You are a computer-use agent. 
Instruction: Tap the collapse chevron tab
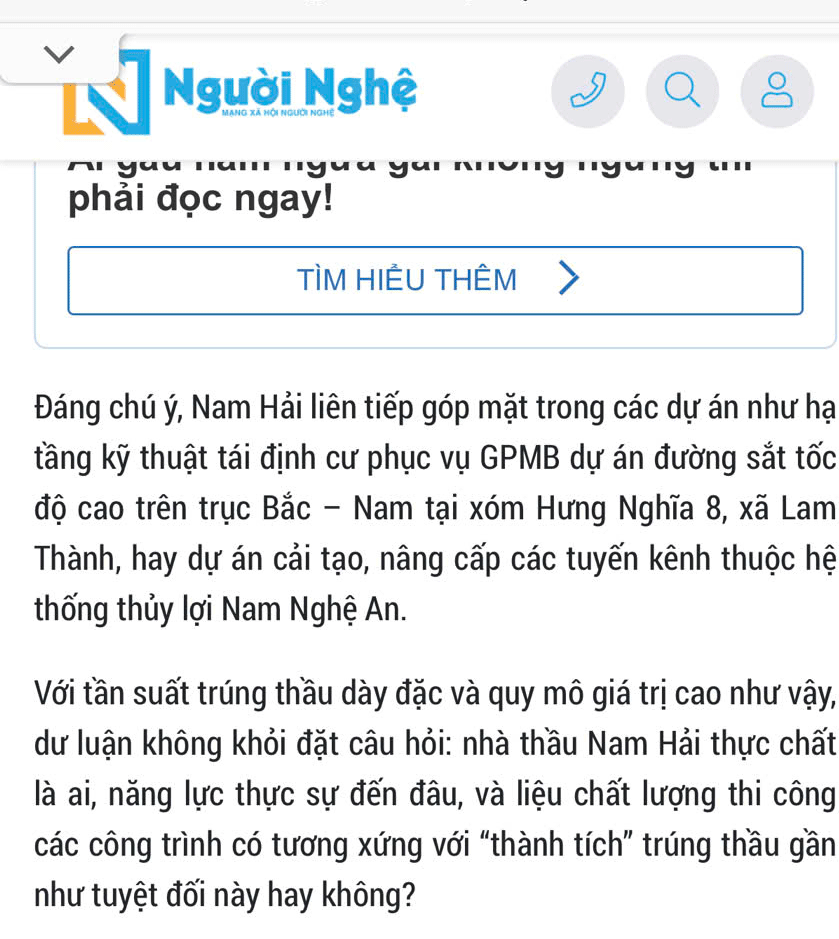click(59, 54)
